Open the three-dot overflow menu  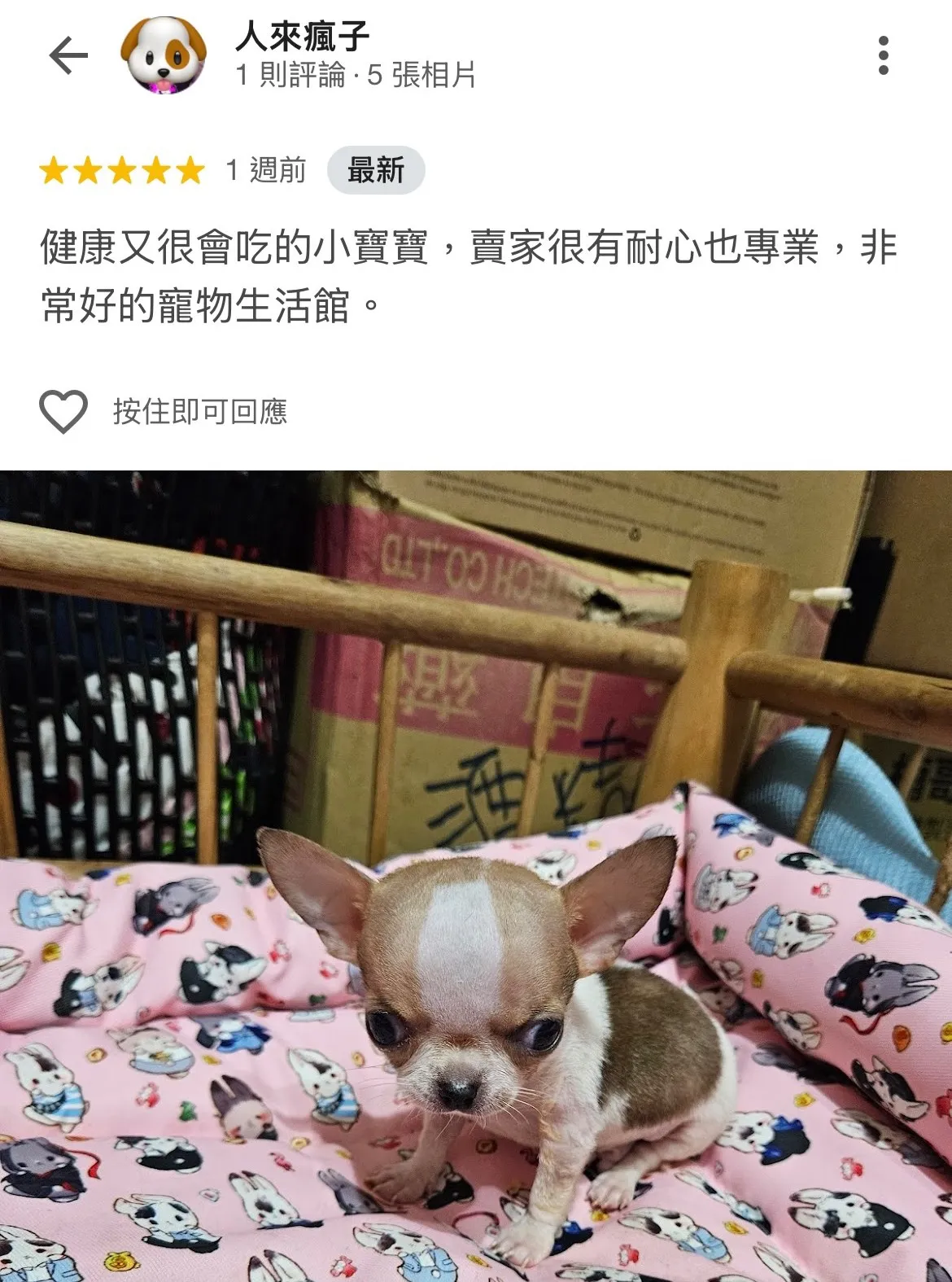click(x=883, y=56)
